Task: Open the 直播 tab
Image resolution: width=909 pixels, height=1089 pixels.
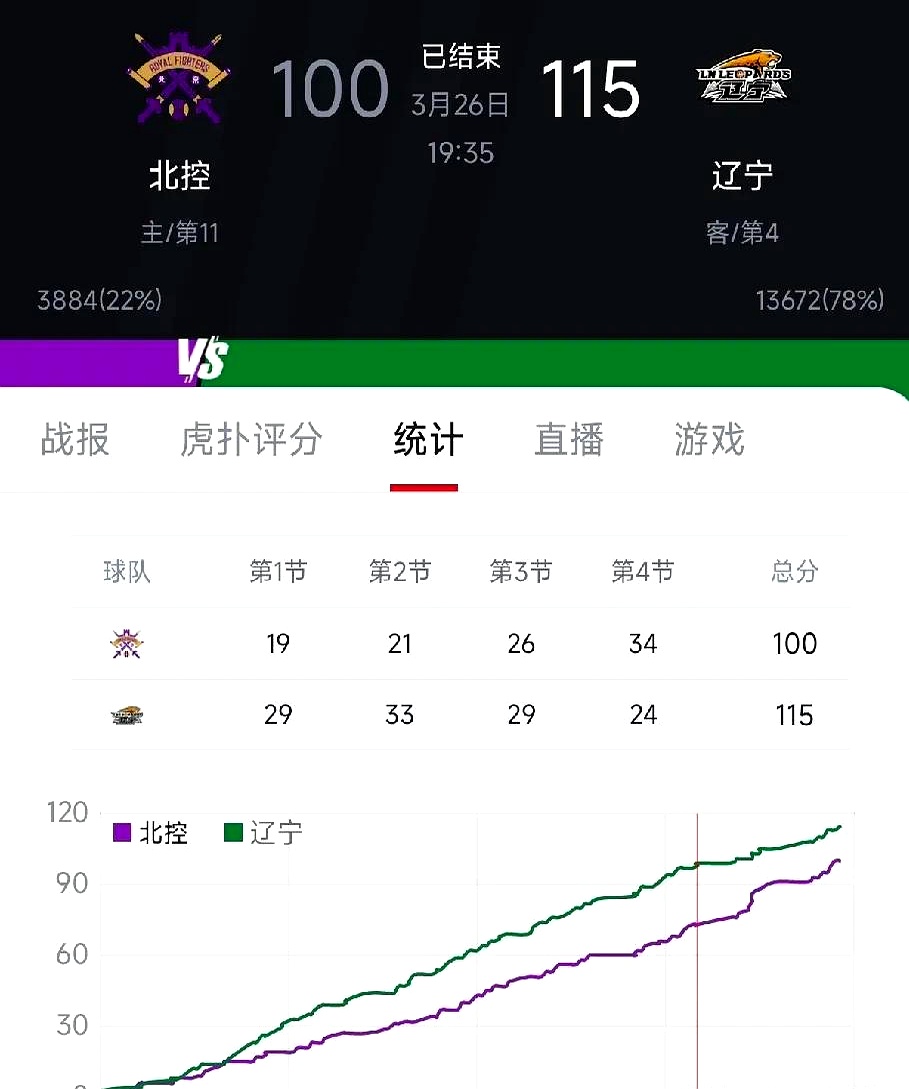Action: [x=567, y=440]
